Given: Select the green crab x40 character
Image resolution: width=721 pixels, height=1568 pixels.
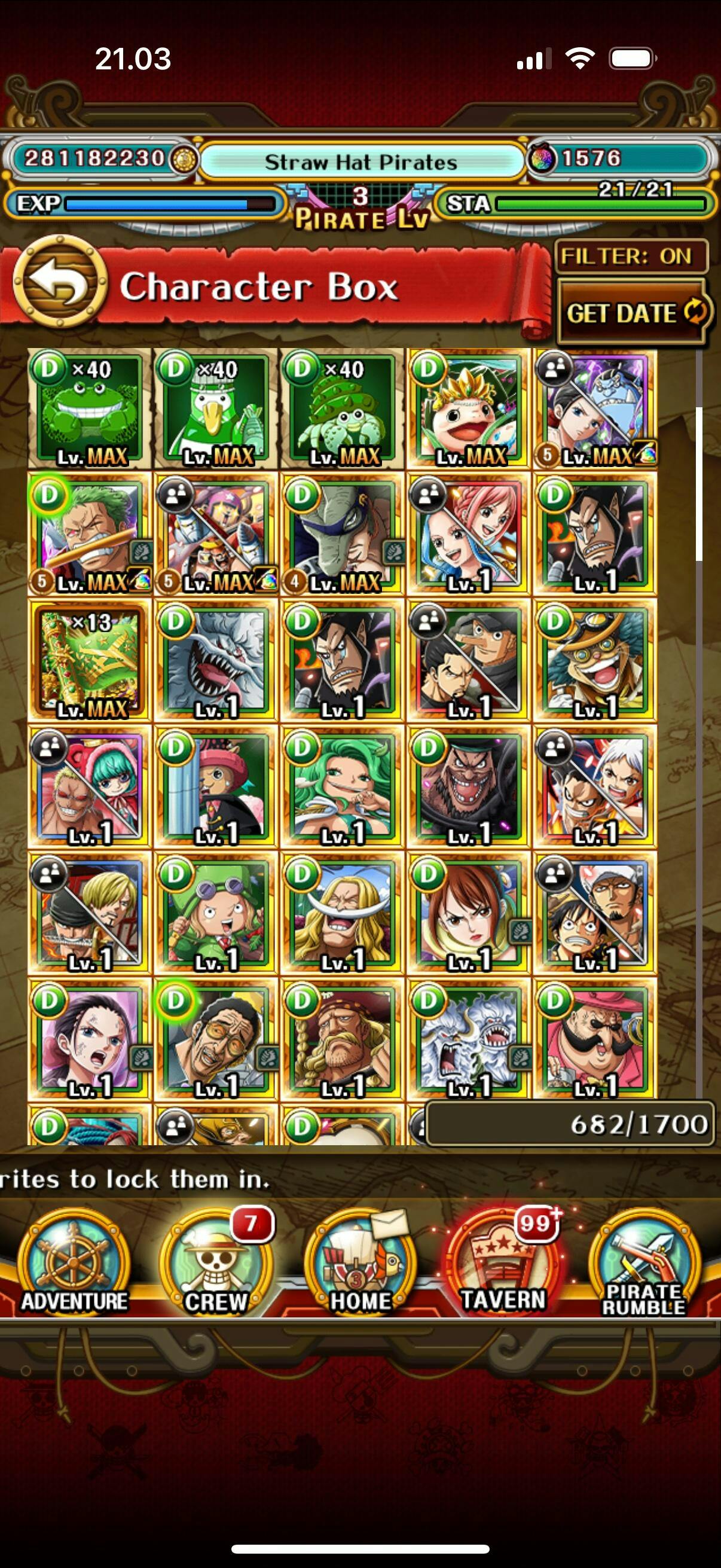Looking at the screenshot, I should click(x=89, y=408).
